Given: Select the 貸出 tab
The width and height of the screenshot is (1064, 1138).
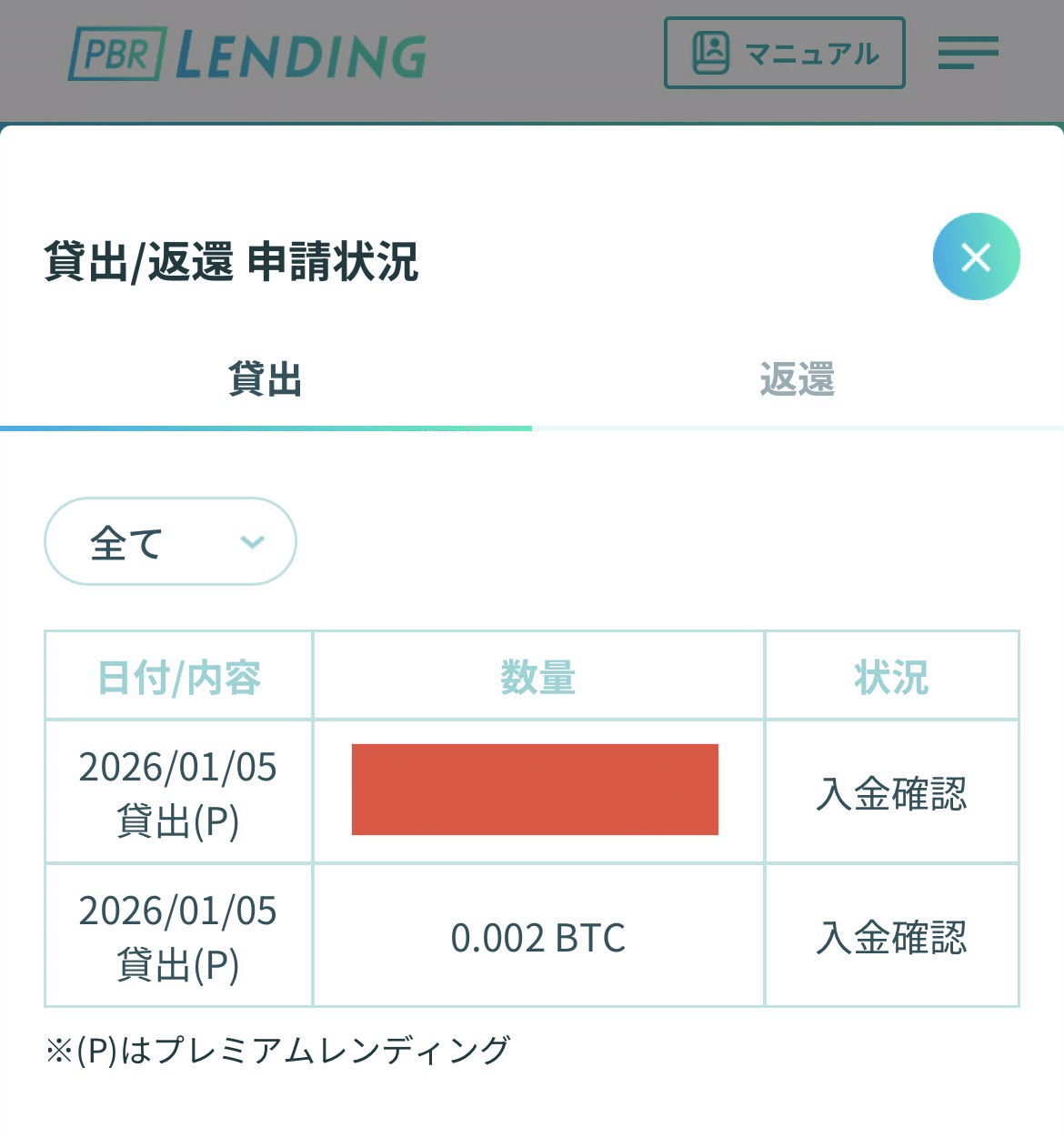Looking at the screenshot, I should (266, 378).
